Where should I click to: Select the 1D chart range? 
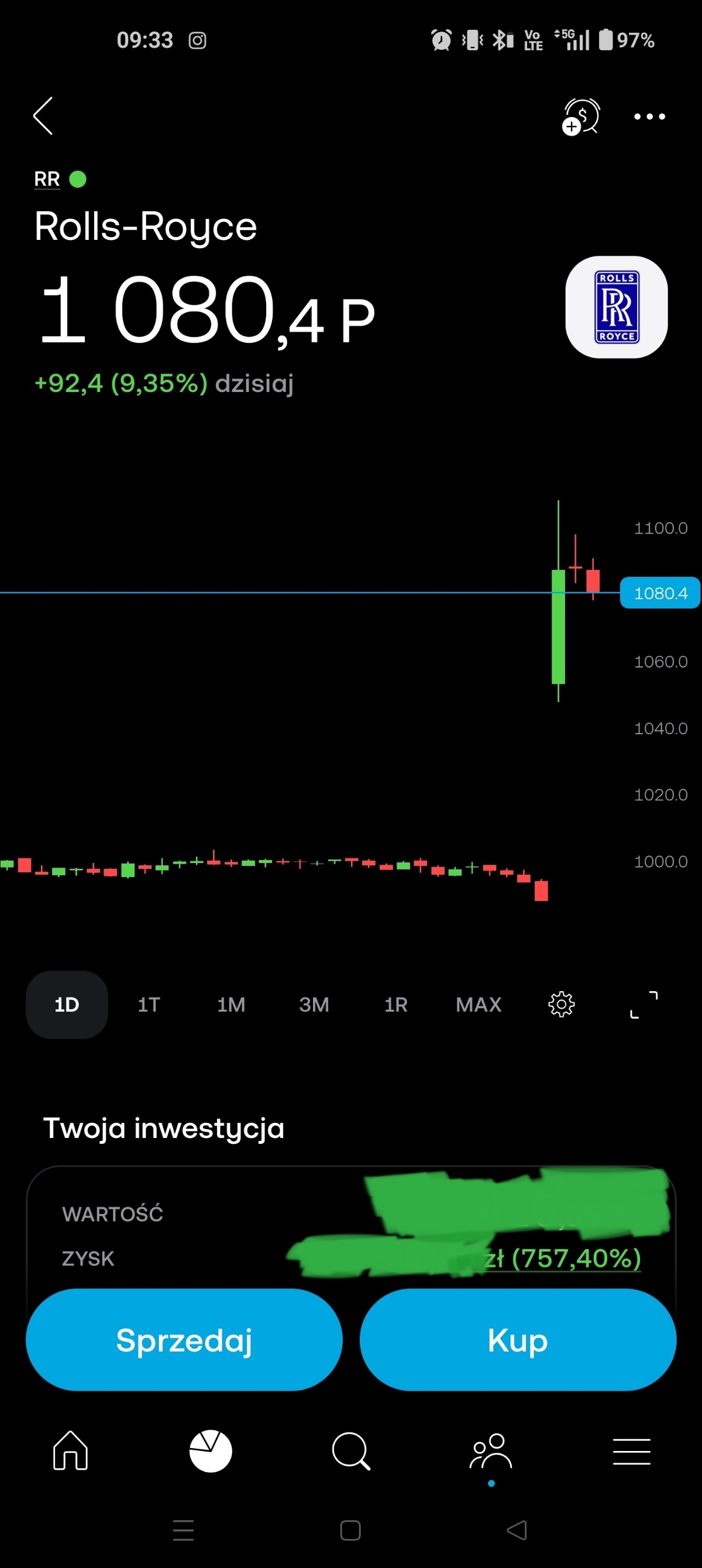66,1005
